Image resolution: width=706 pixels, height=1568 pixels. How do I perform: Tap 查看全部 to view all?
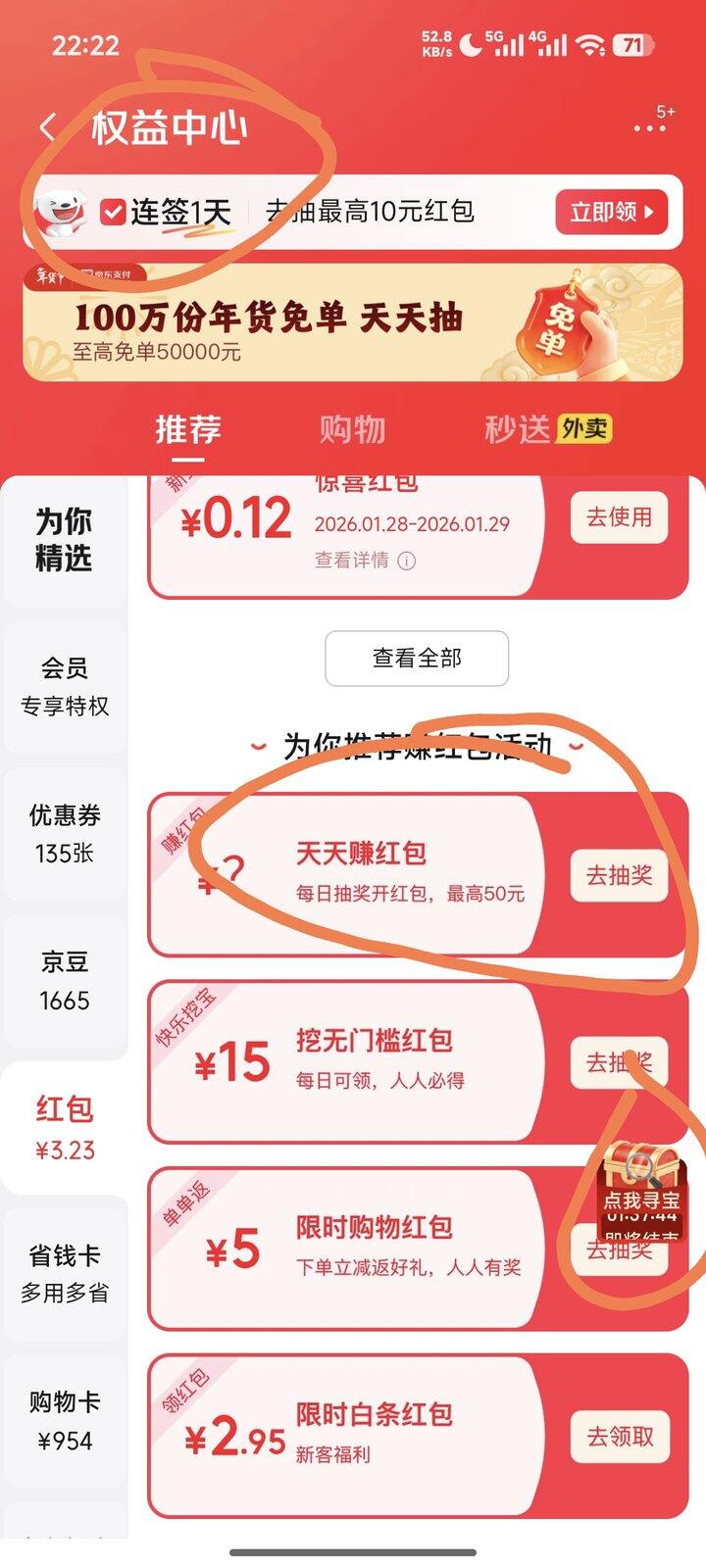(x=417, y=659)
